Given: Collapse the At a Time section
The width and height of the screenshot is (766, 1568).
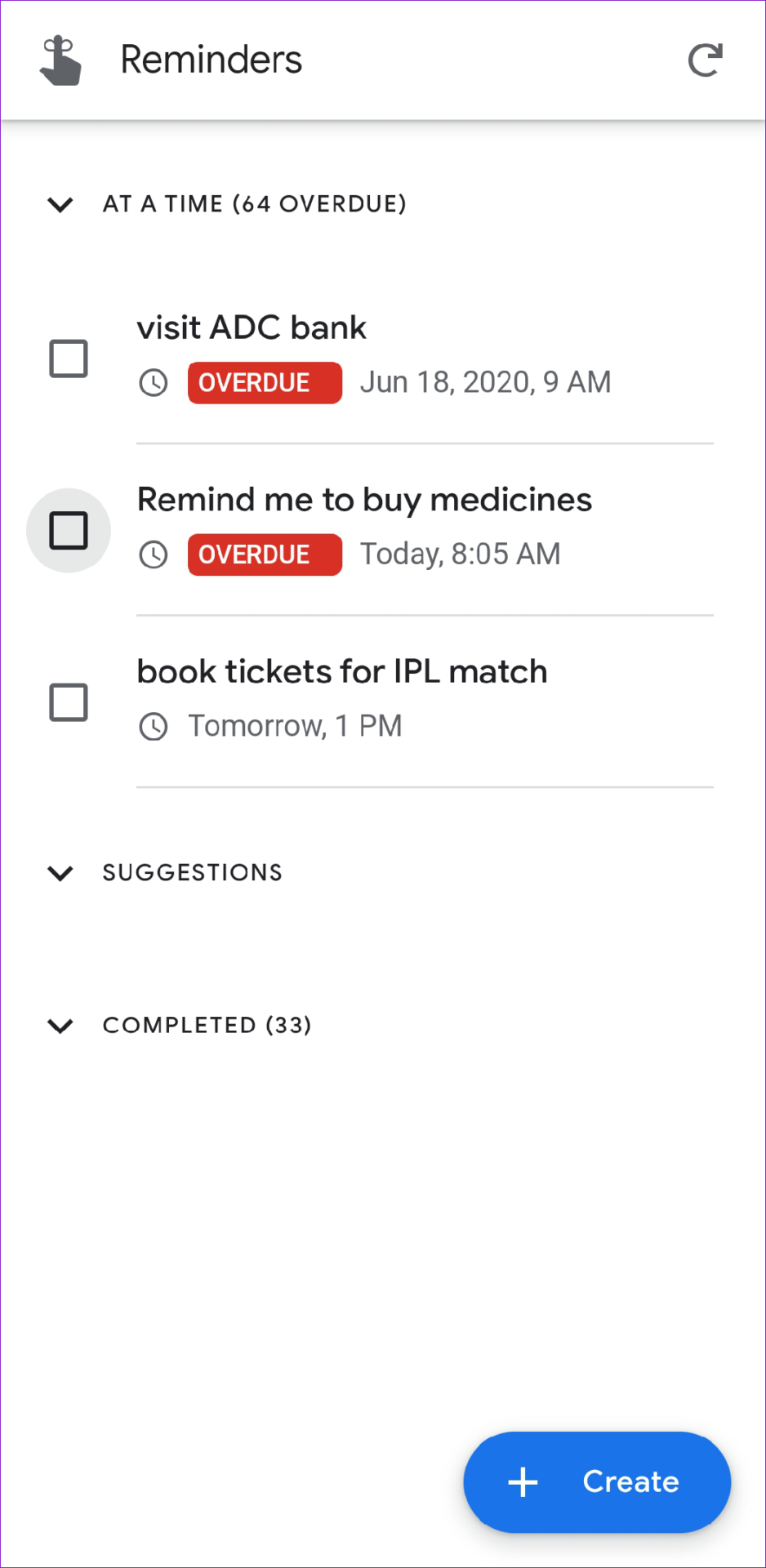Looking at the screenshot, I should coord(60,204).
